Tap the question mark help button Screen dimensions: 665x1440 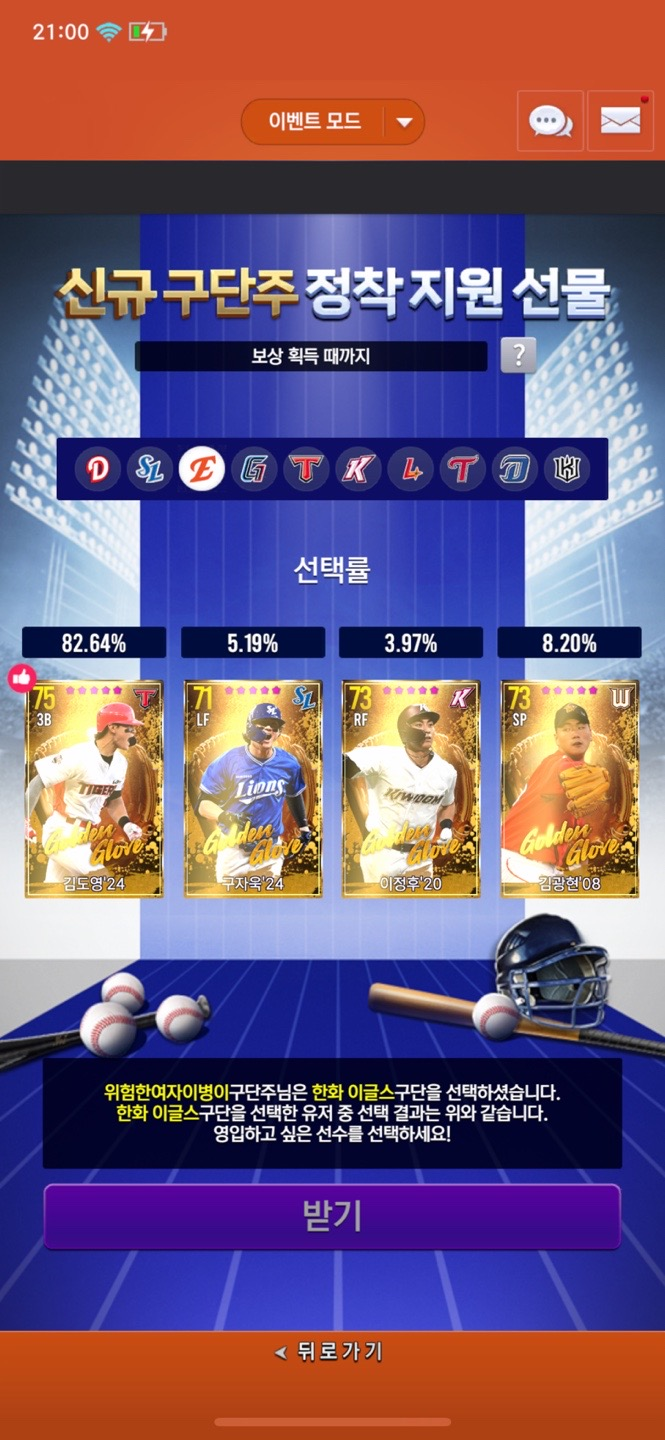coord(518,355)
